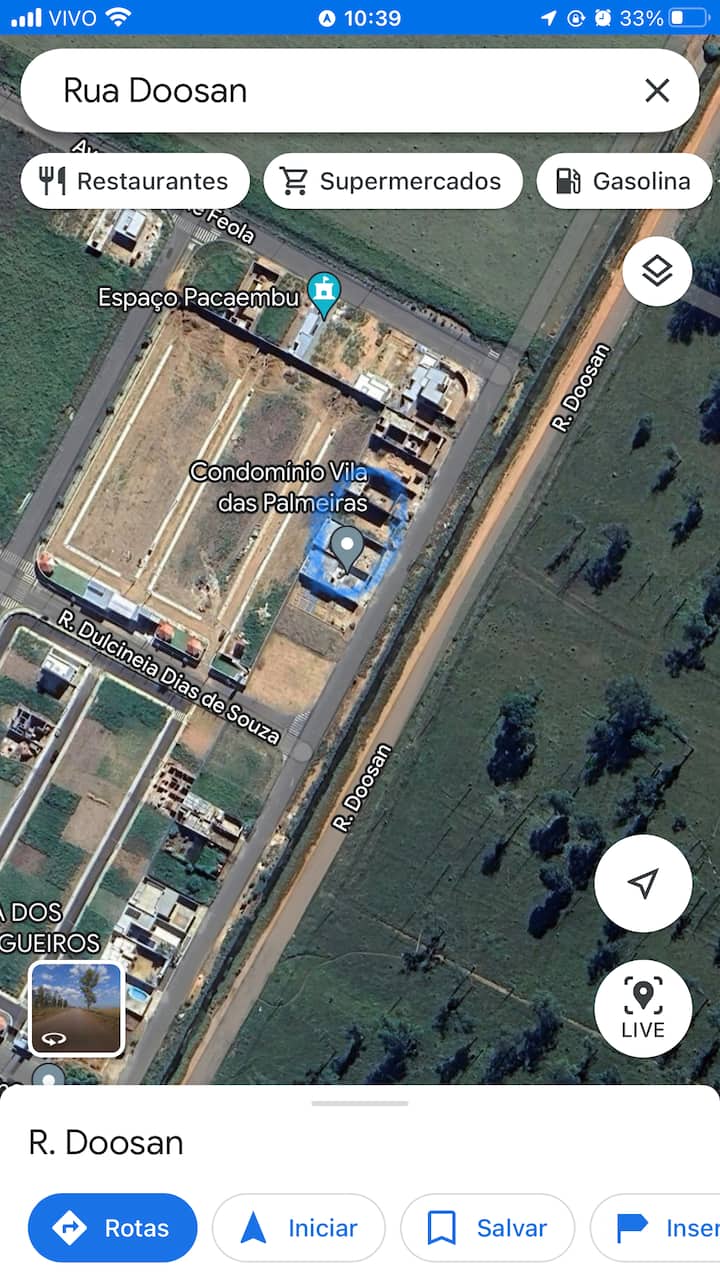Screen dimensions: 720x1280
Task: Select the Condomínio Vila das Palmeiras pin
Action: (x=347, y=547)
